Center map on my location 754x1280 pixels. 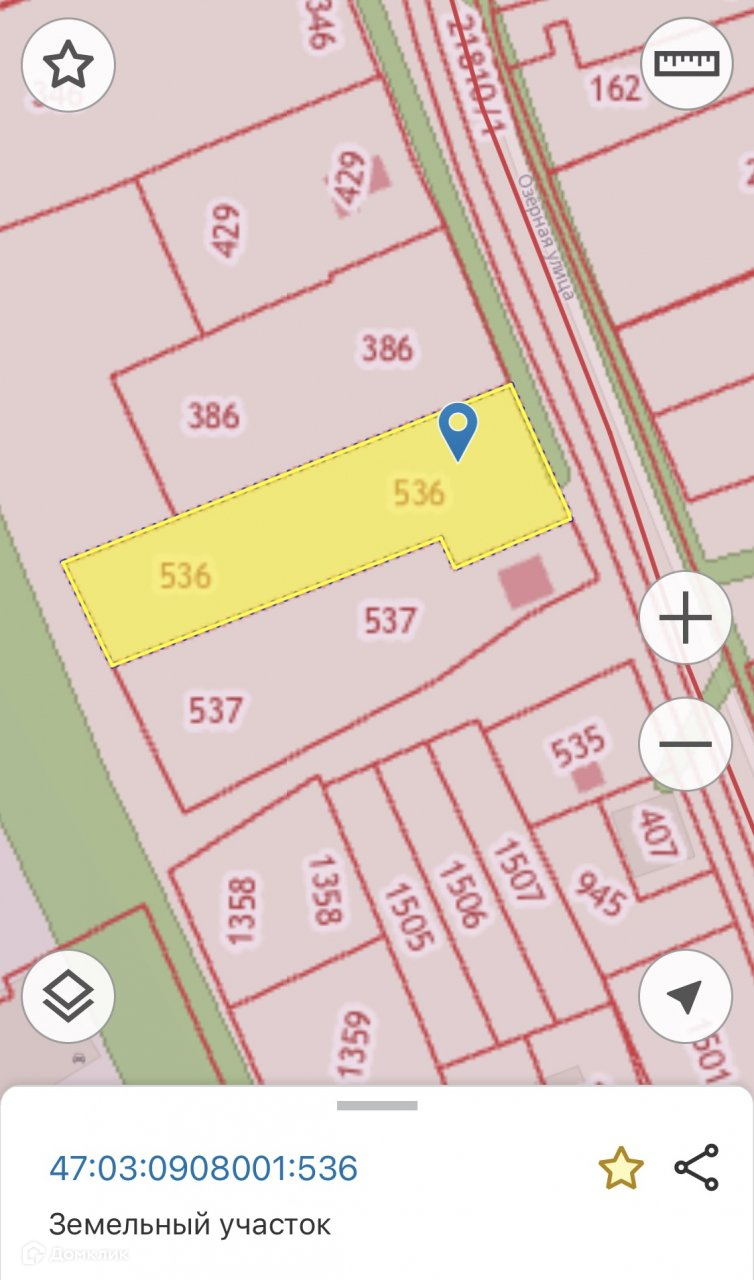pyautogui.click(x=686, y=996)
